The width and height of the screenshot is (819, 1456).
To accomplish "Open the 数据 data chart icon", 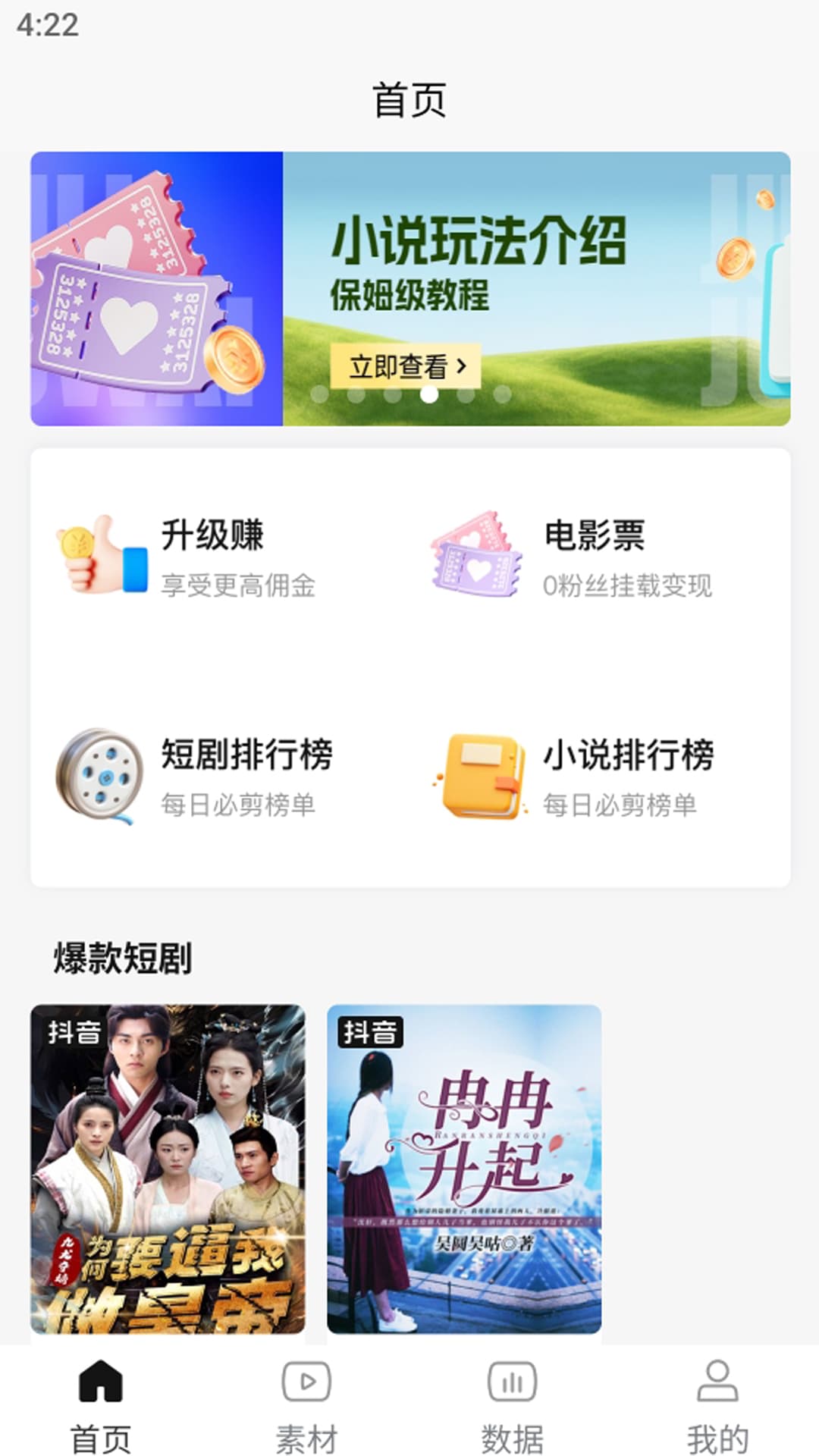I will click(x=510, y=1382).
